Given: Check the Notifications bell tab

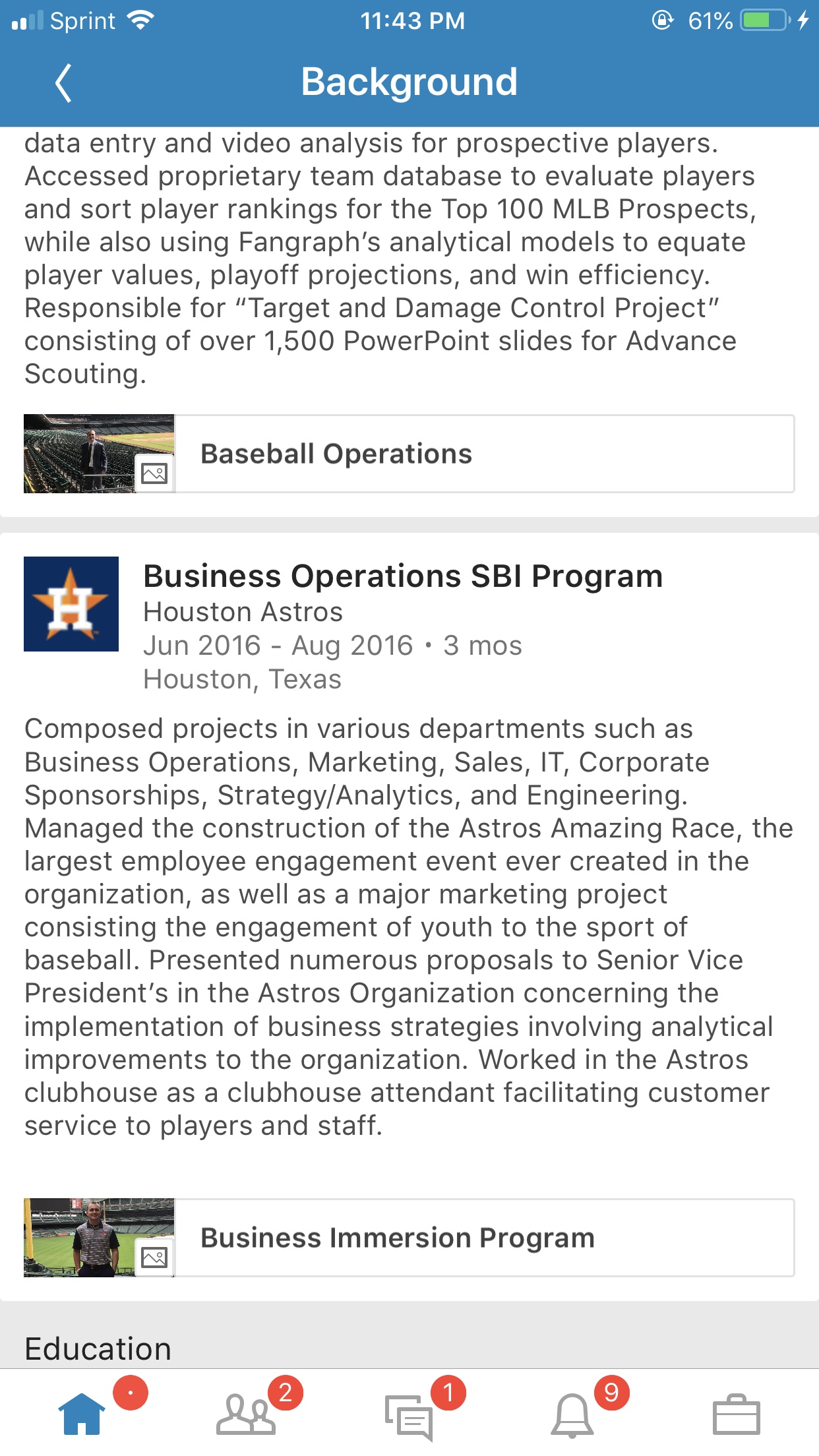Looking at the screenshot, I should [x=572, y=1414].
